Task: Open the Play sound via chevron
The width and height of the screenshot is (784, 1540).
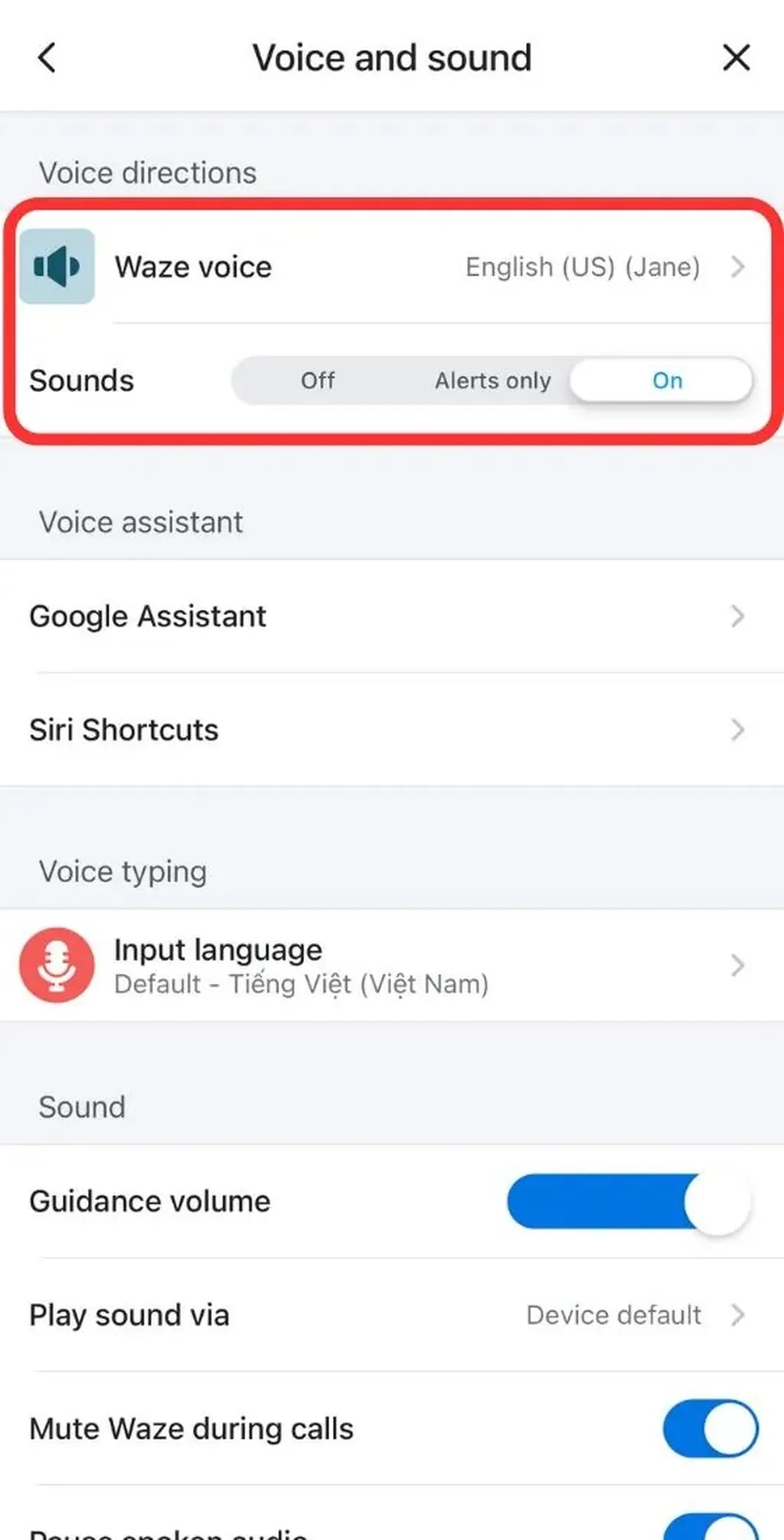Action: [x=737, y=1315]
